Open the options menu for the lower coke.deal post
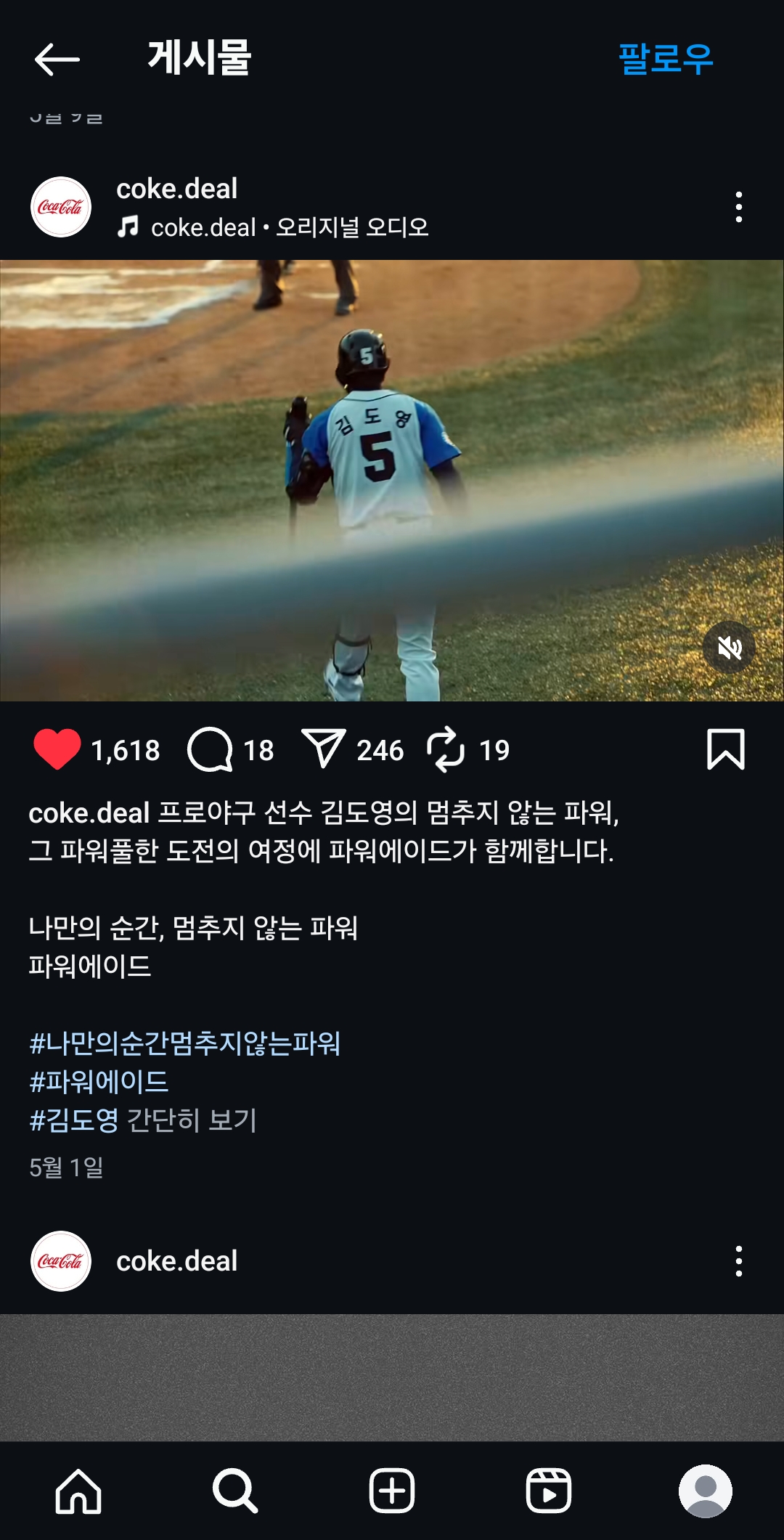This screenshot has width=784, height=1540. [738, 1261]
